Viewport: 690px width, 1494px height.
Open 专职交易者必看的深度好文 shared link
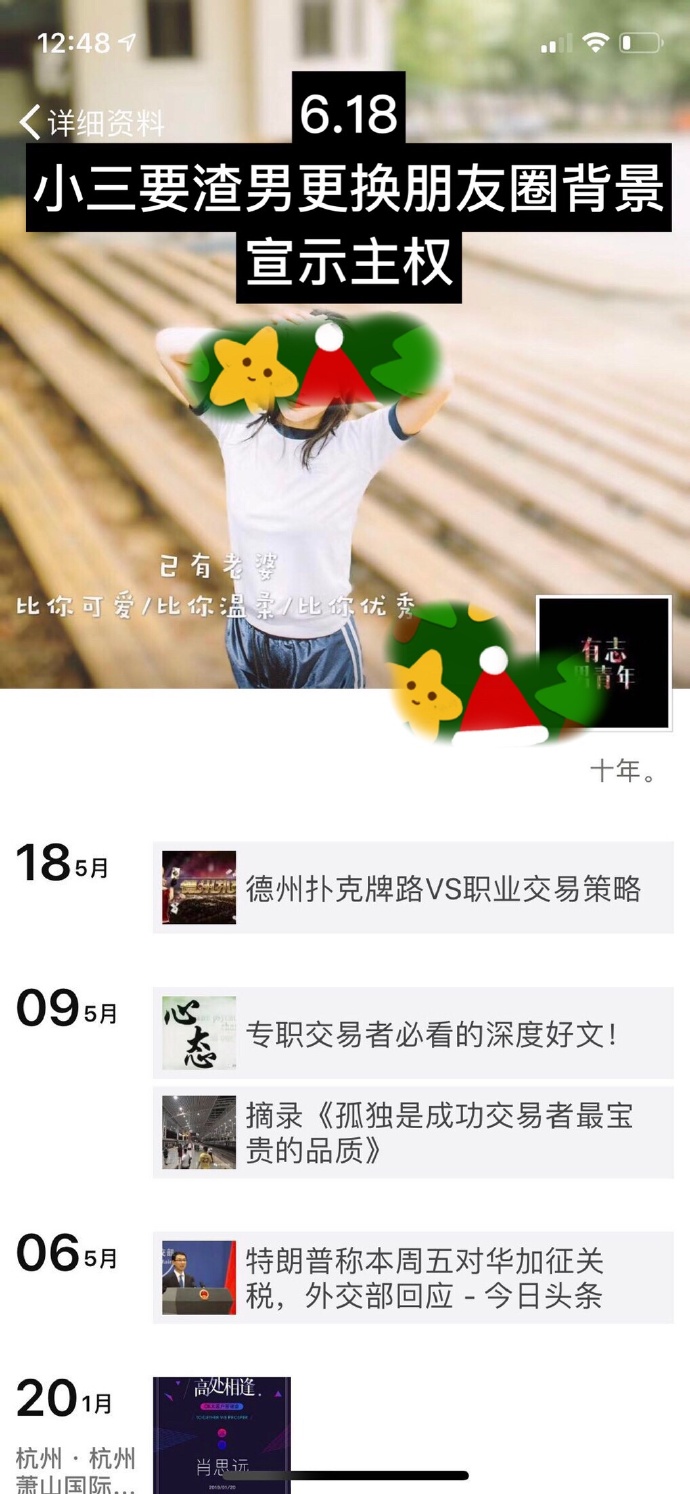(412, 1033)
